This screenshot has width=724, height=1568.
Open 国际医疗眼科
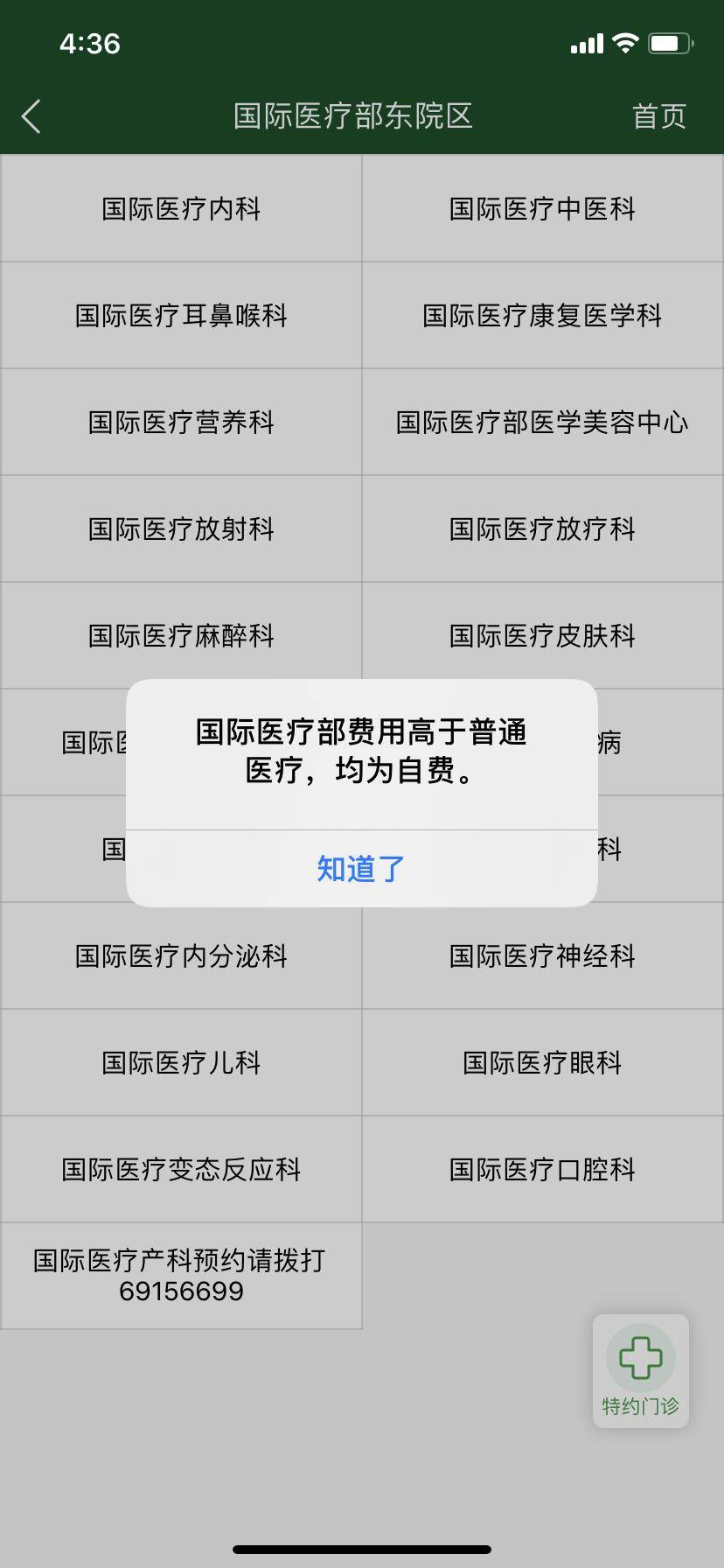(x=542, y=1063)
